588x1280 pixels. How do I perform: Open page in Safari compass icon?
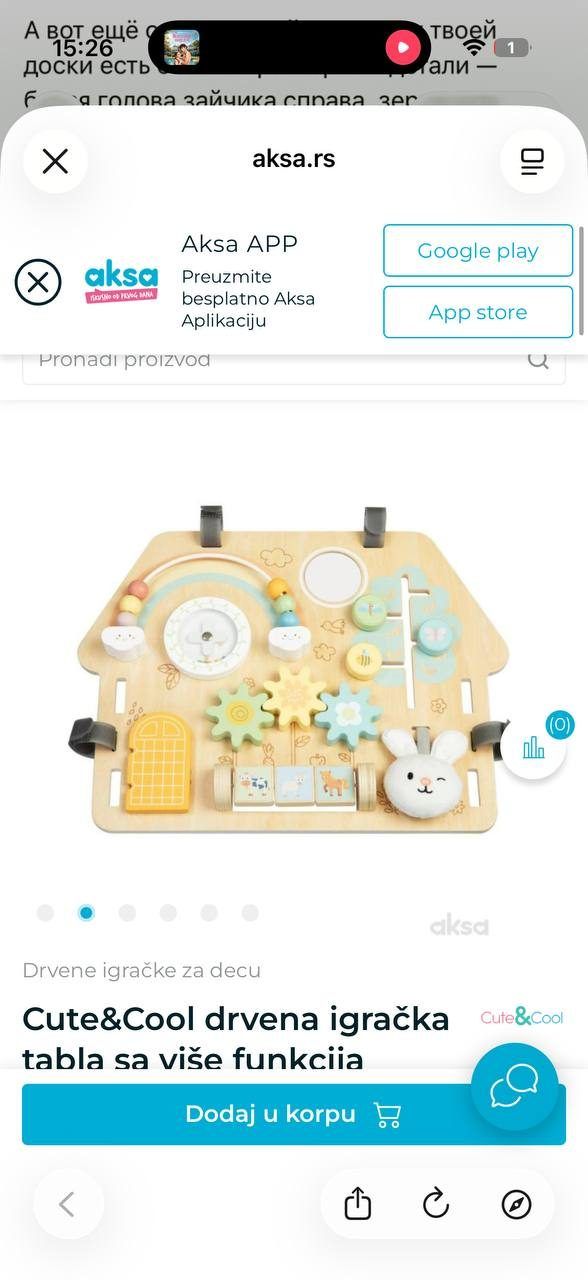coord(516,1205)
